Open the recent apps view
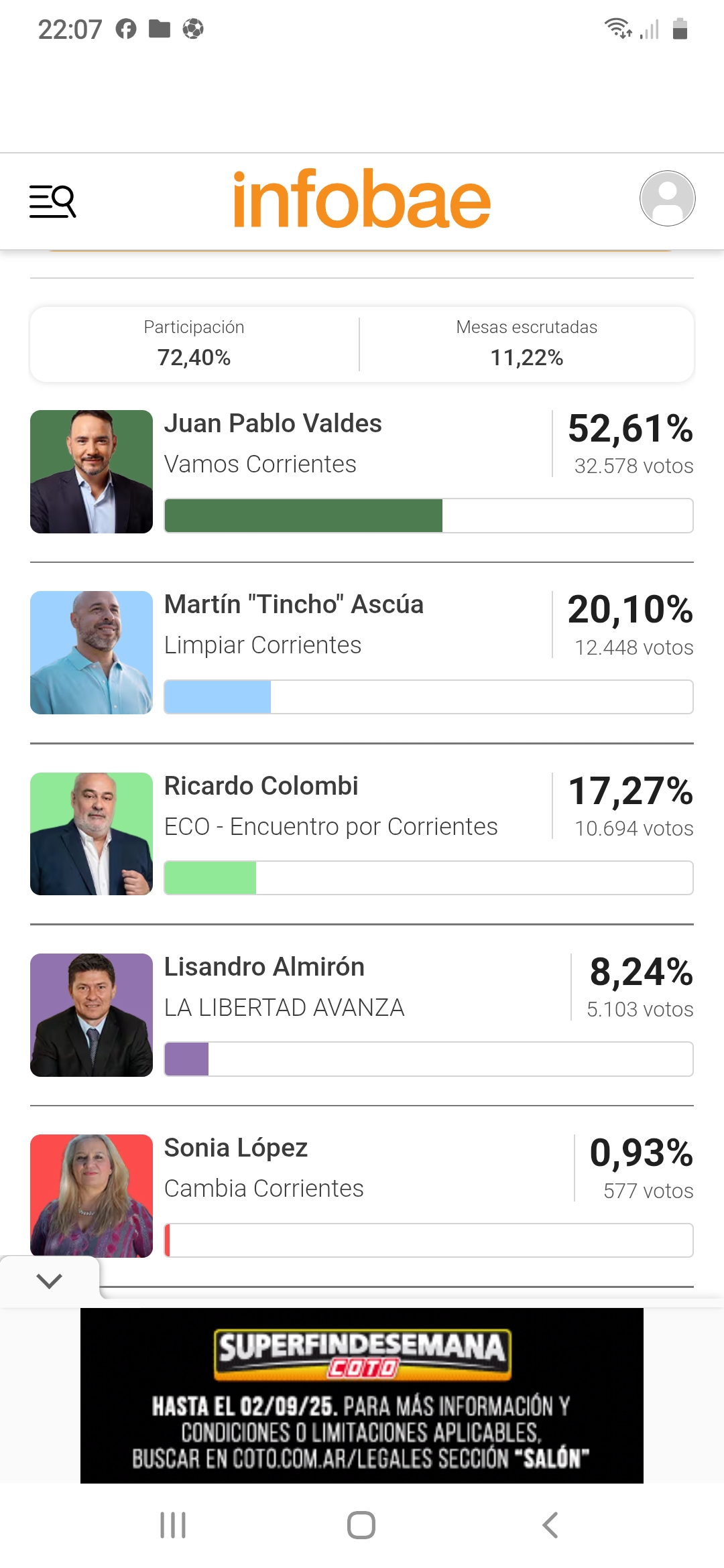724x1568 pixels. point(173,1525)
